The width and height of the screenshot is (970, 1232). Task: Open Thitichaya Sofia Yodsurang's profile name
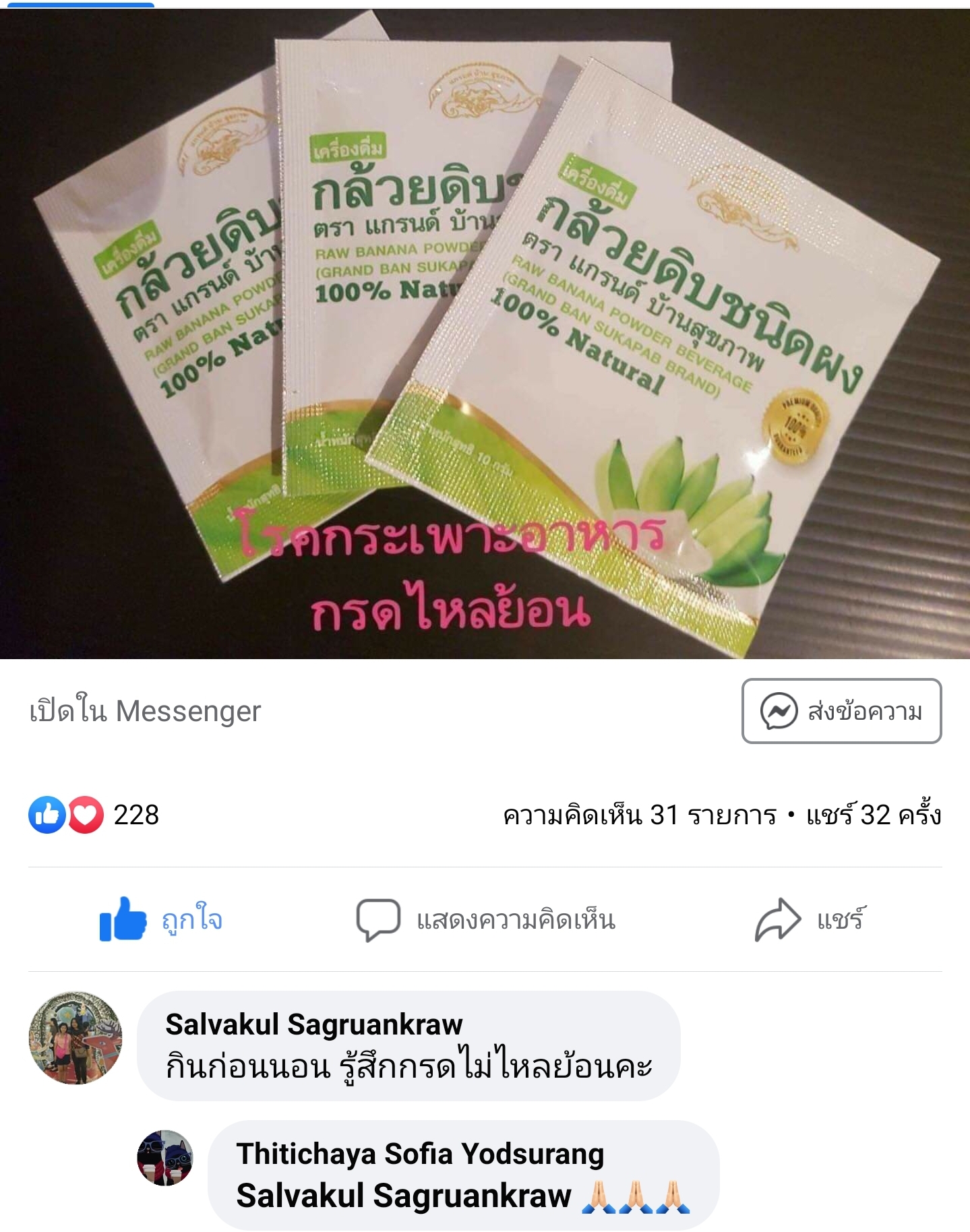coord(420,1154)
